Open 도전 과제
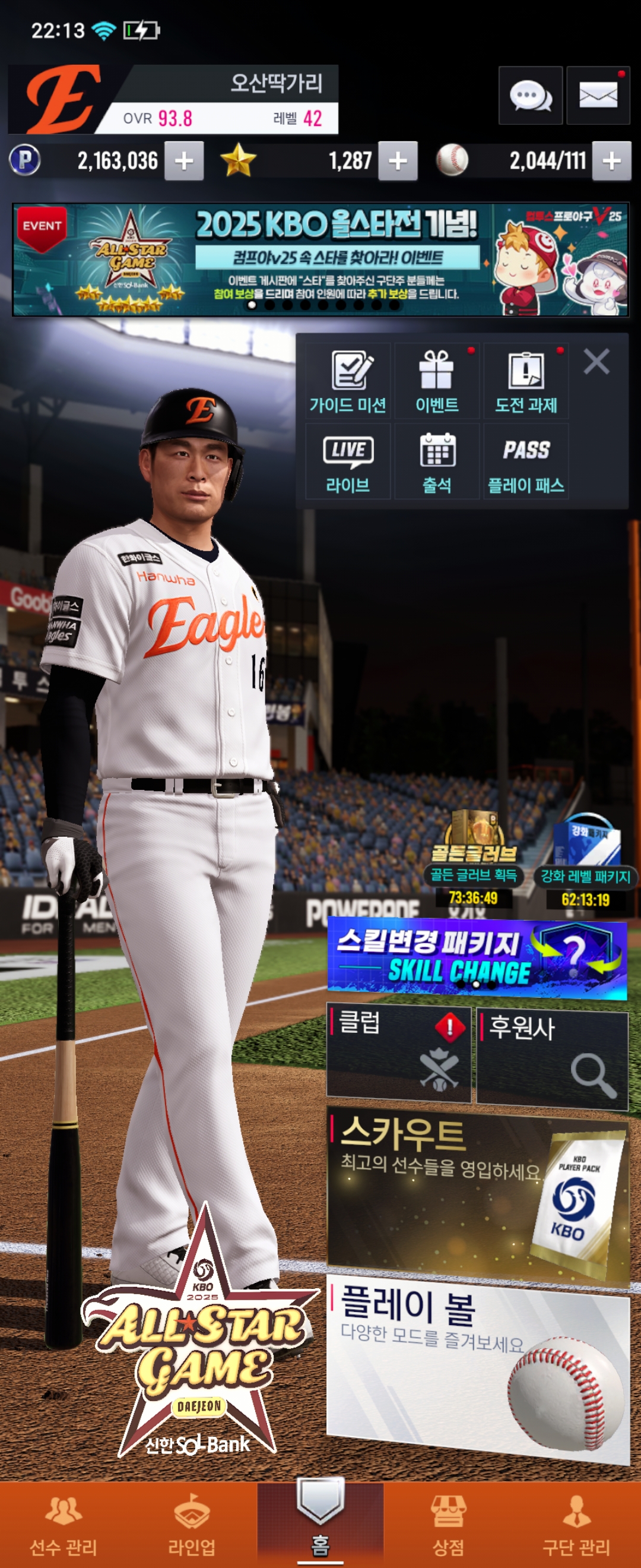The width and height of the screenshot is (641, 1568). (525, 381)
